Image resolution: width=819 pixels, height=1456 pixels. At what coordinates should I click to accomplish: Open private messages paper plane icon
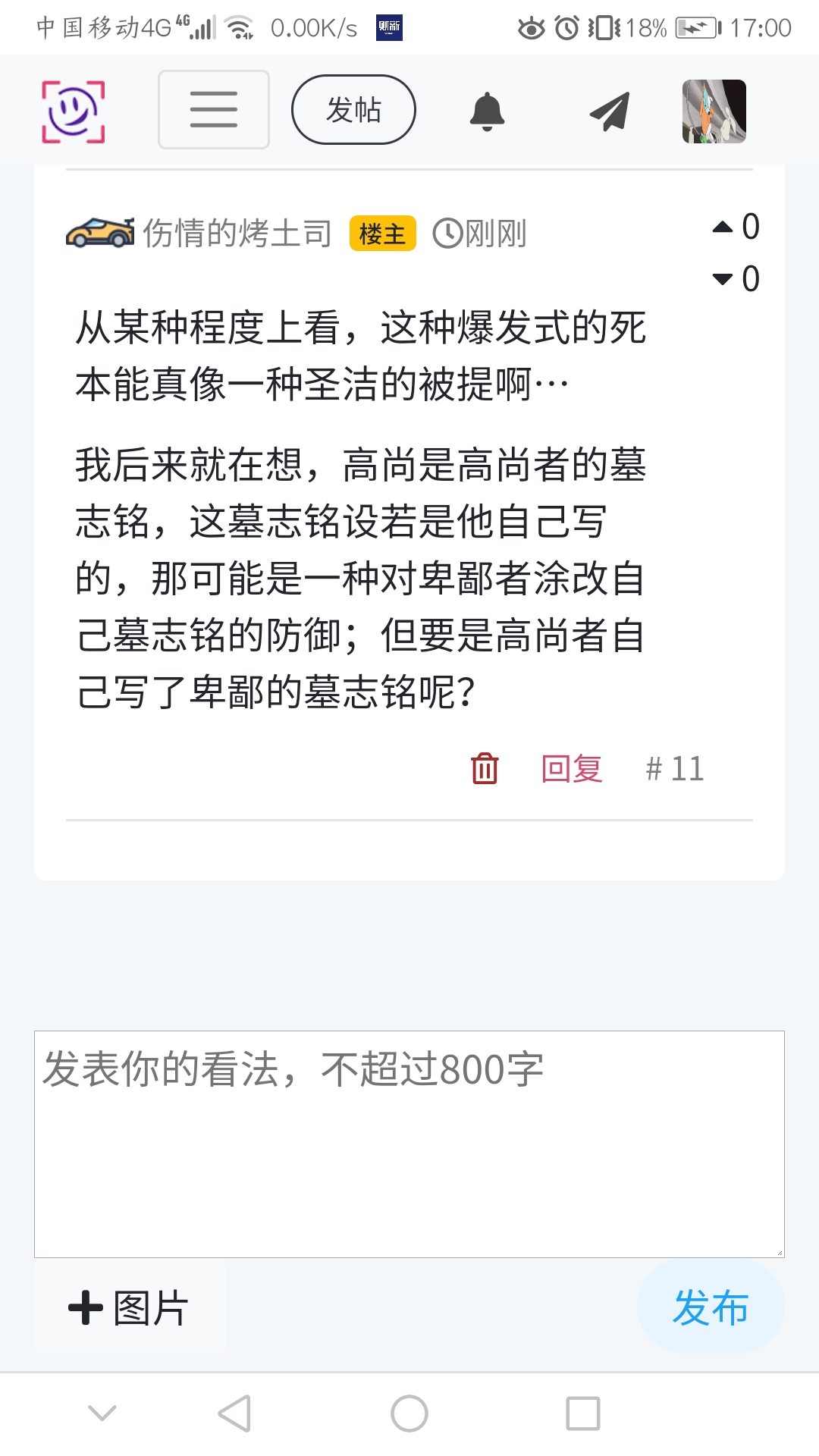(x=610, y=111)
